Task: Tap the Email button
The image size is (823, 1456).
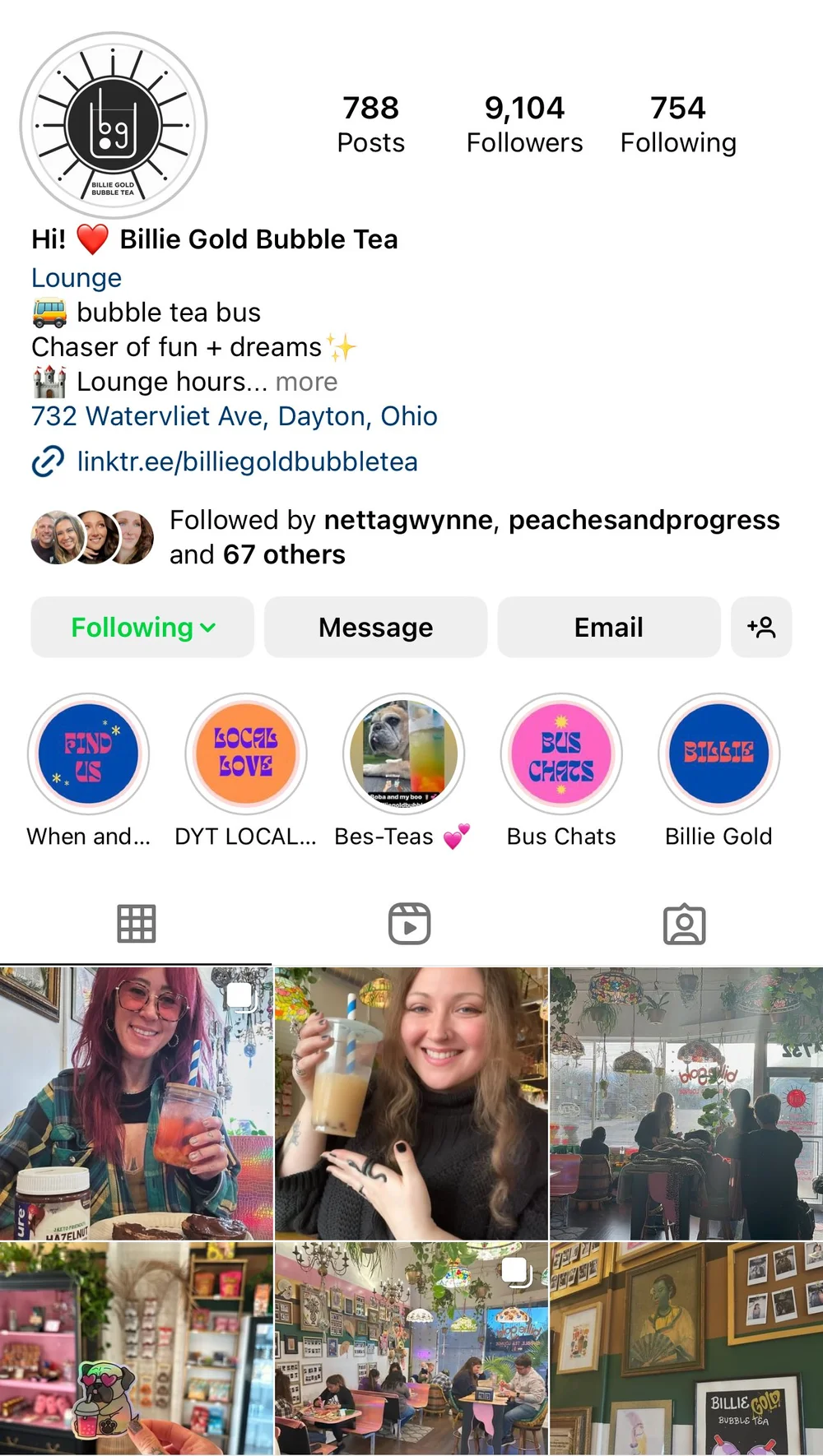Action: coord(609,628)
